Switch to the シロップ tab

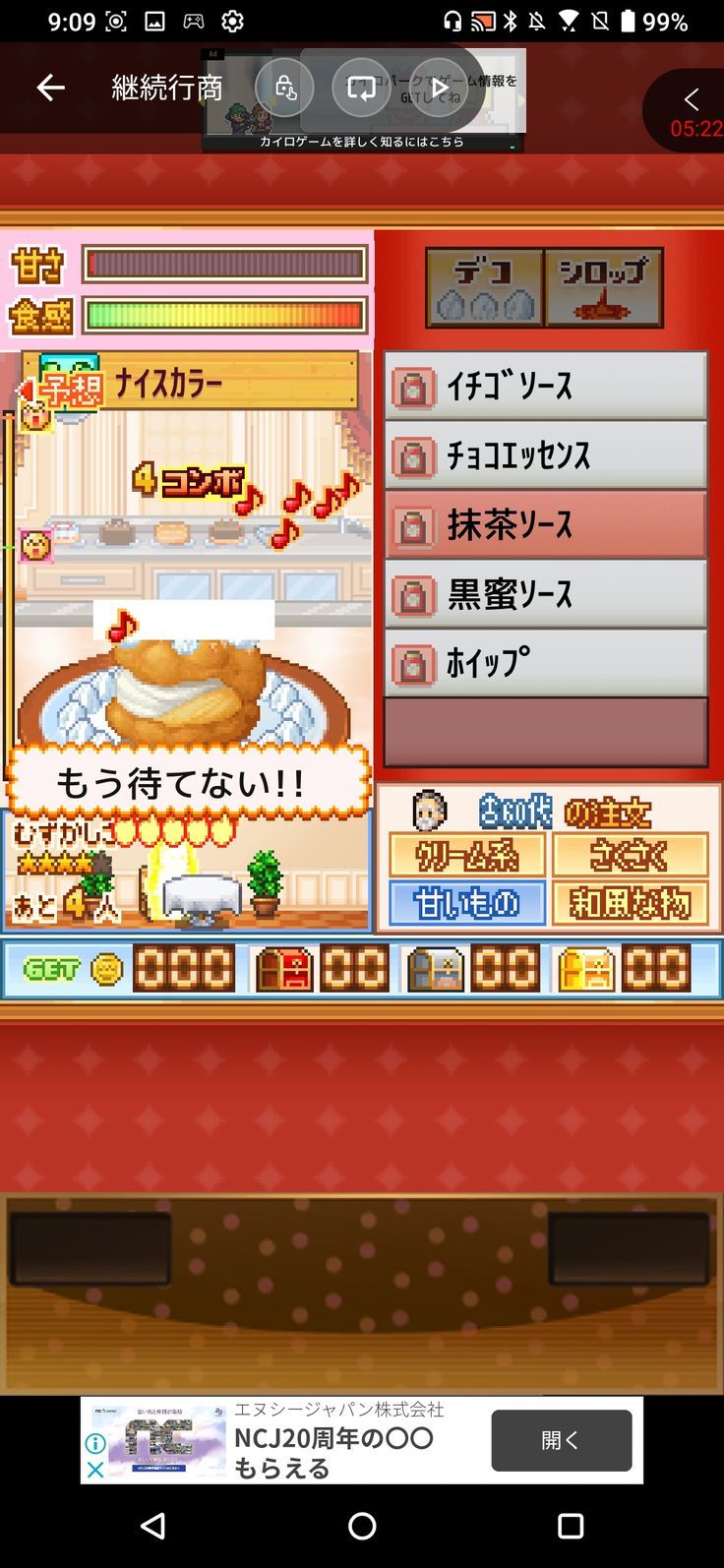[603, 287]
